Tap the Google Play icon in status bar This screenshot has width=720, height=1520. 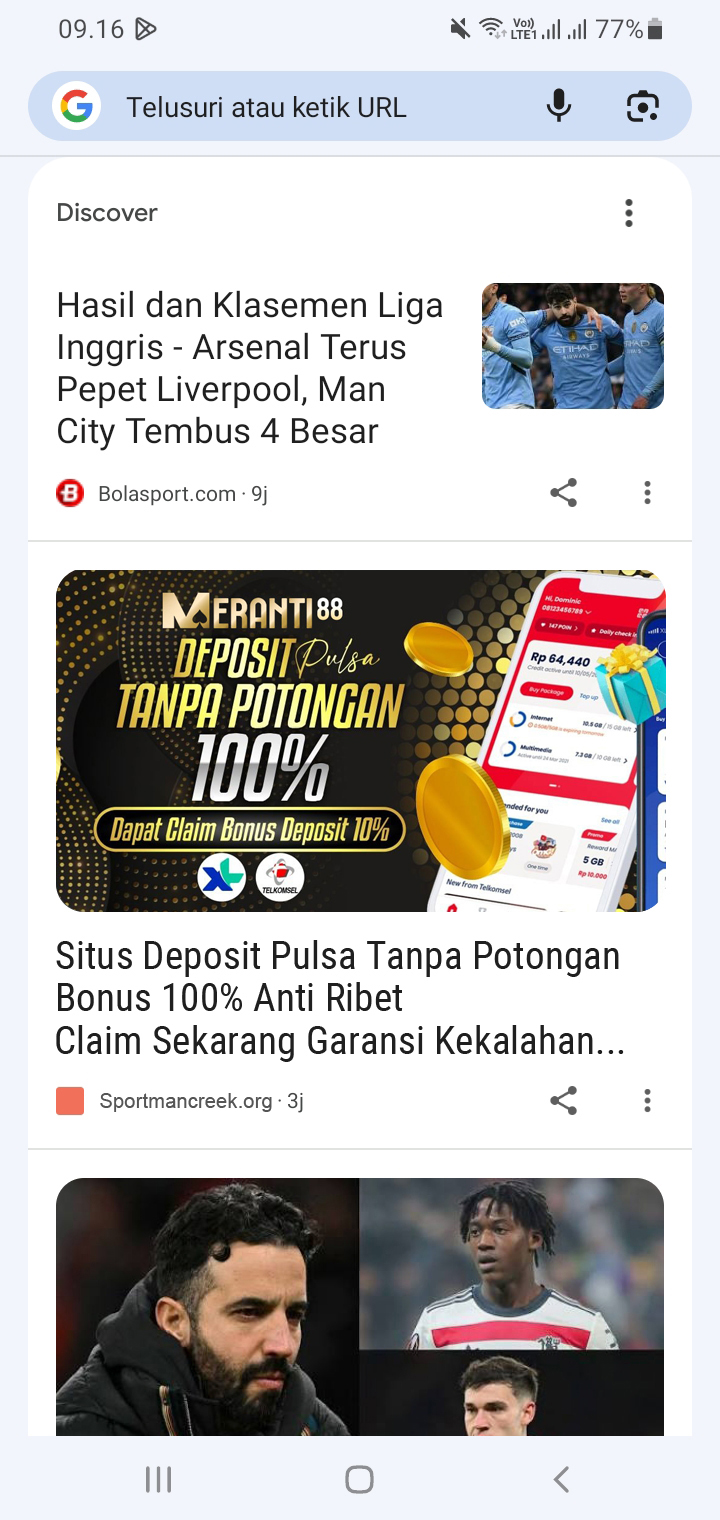pos(146,29)
